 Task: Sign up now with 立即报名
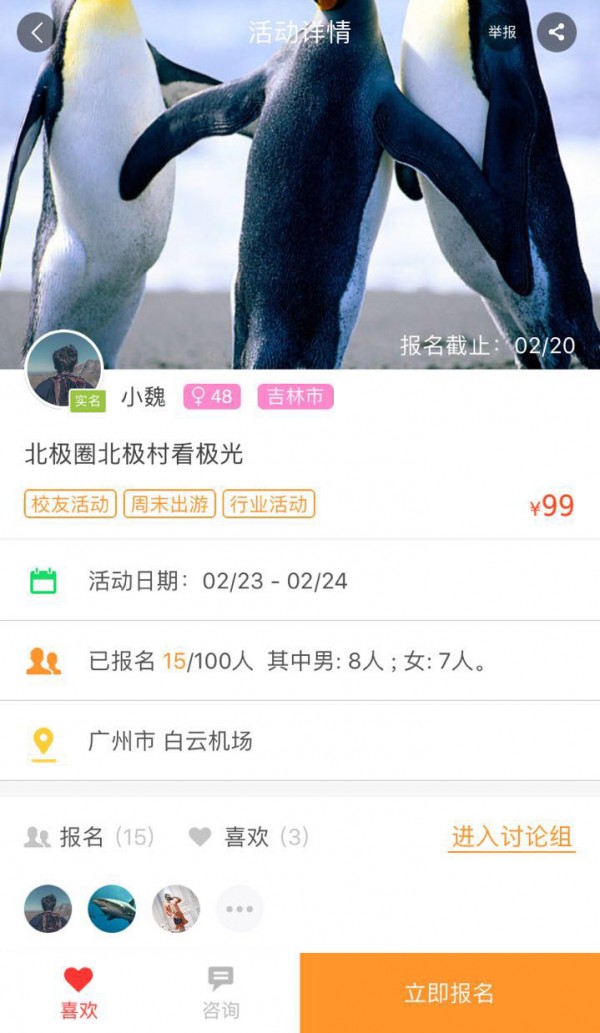pos(450,993)
